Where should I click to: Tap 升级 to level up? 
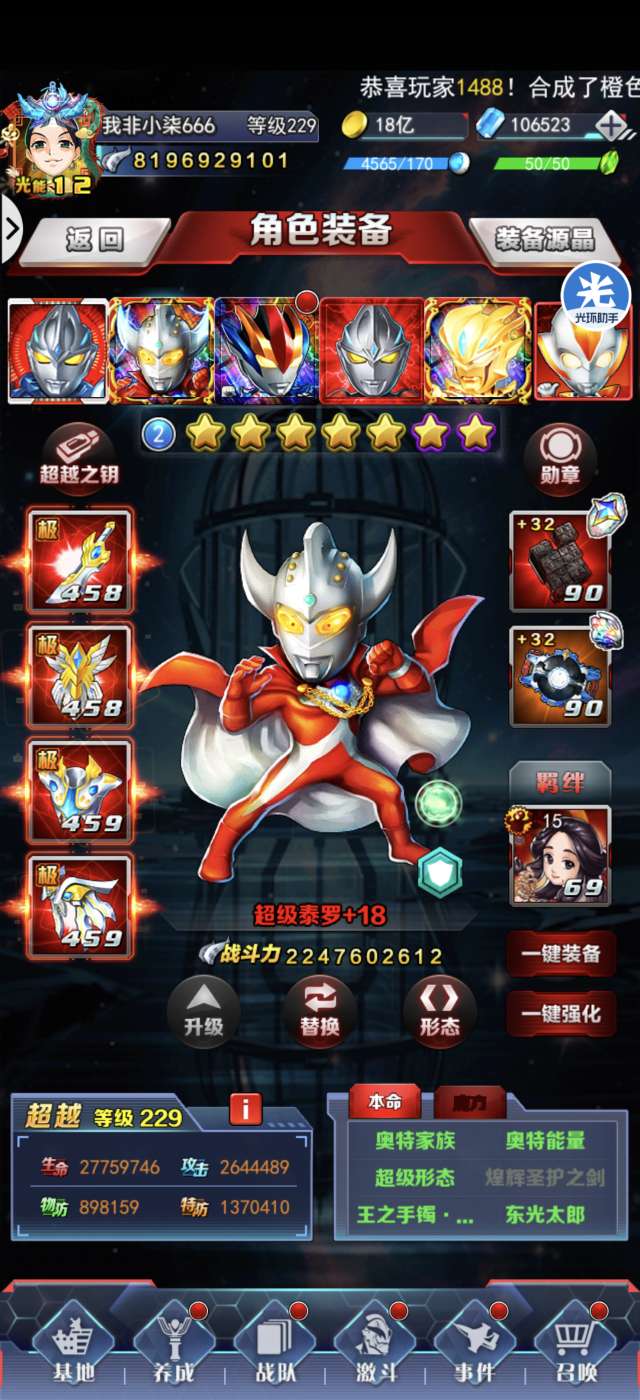pos(203,1011)
